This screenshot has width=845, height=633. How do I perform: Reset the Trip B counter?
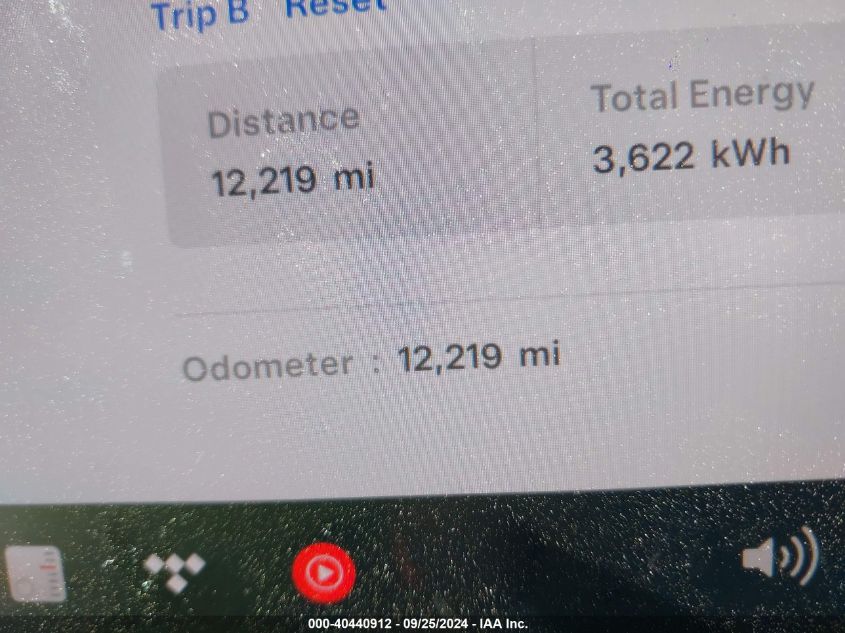[335, 6]
